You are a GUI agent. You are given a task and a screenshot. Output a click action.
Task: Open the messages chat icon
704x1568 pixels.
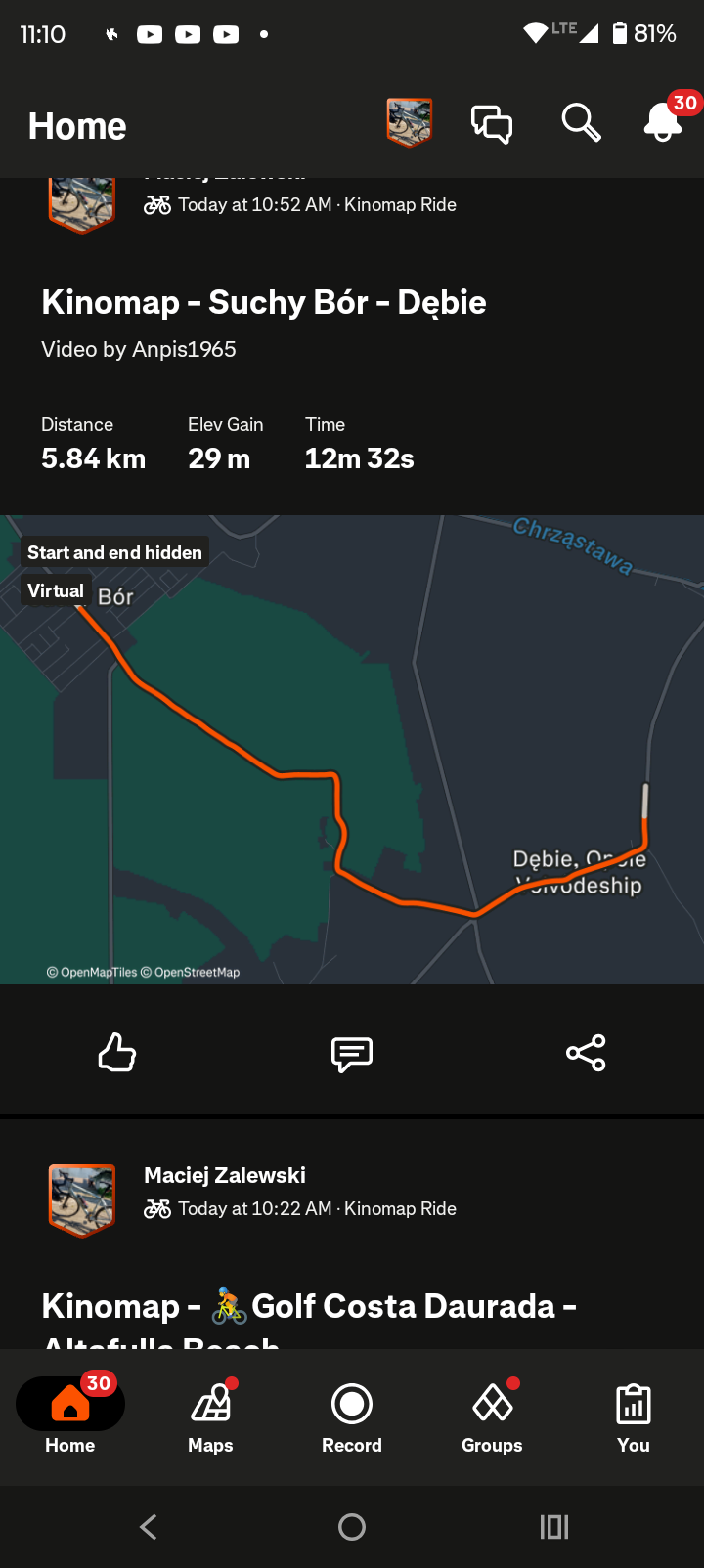[x=492, y=124]
